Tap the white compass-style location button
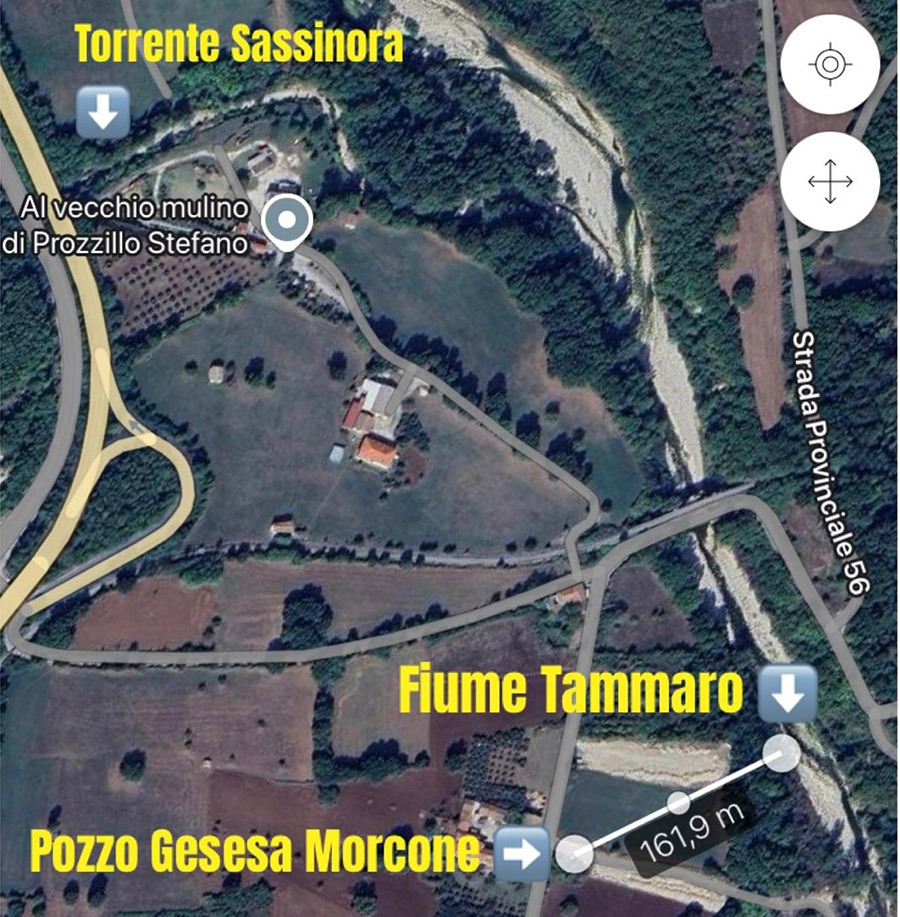This screenshot has width=900, height=917. [x=828, y=63]
